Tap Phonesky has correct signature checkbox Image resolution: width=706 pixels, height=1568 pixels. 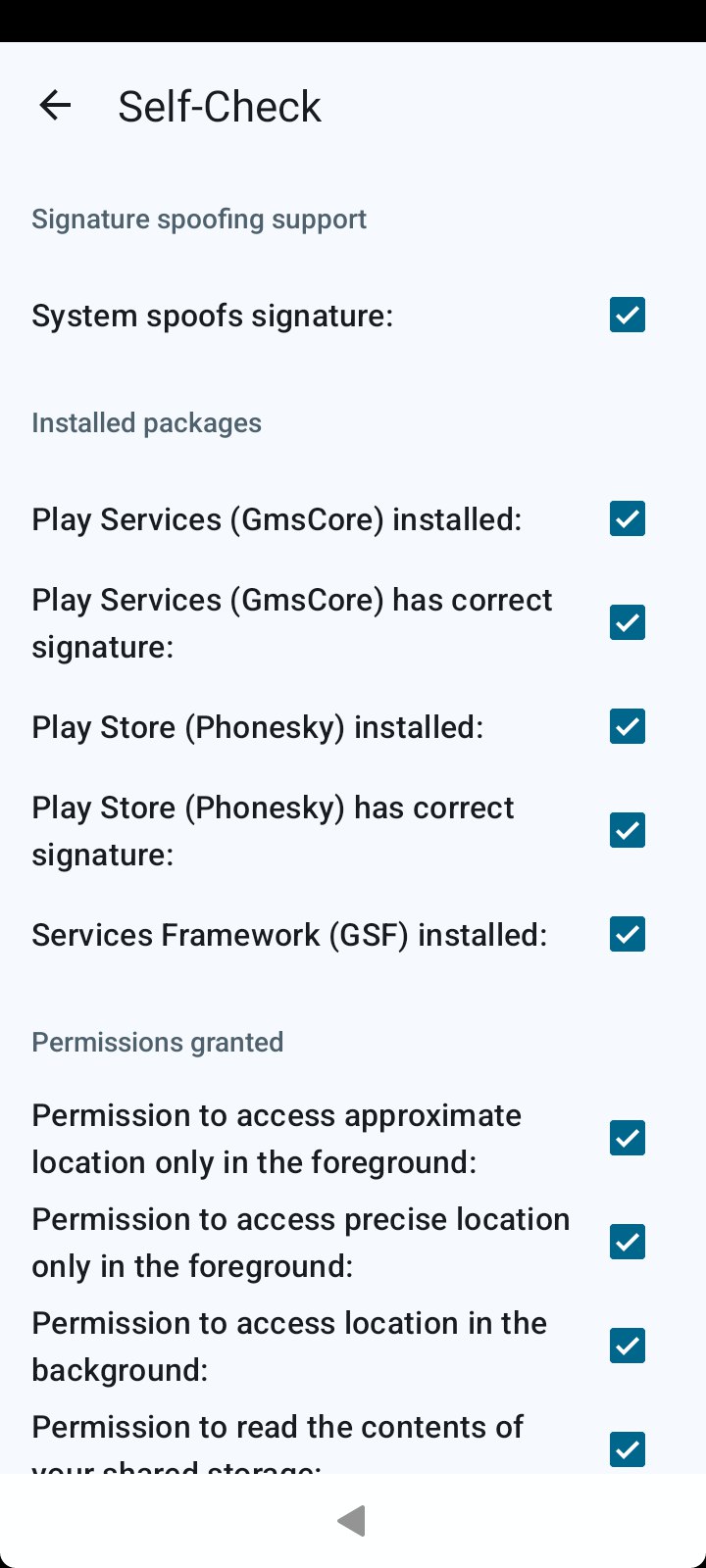pyautogui.click(x=628, y=831)
